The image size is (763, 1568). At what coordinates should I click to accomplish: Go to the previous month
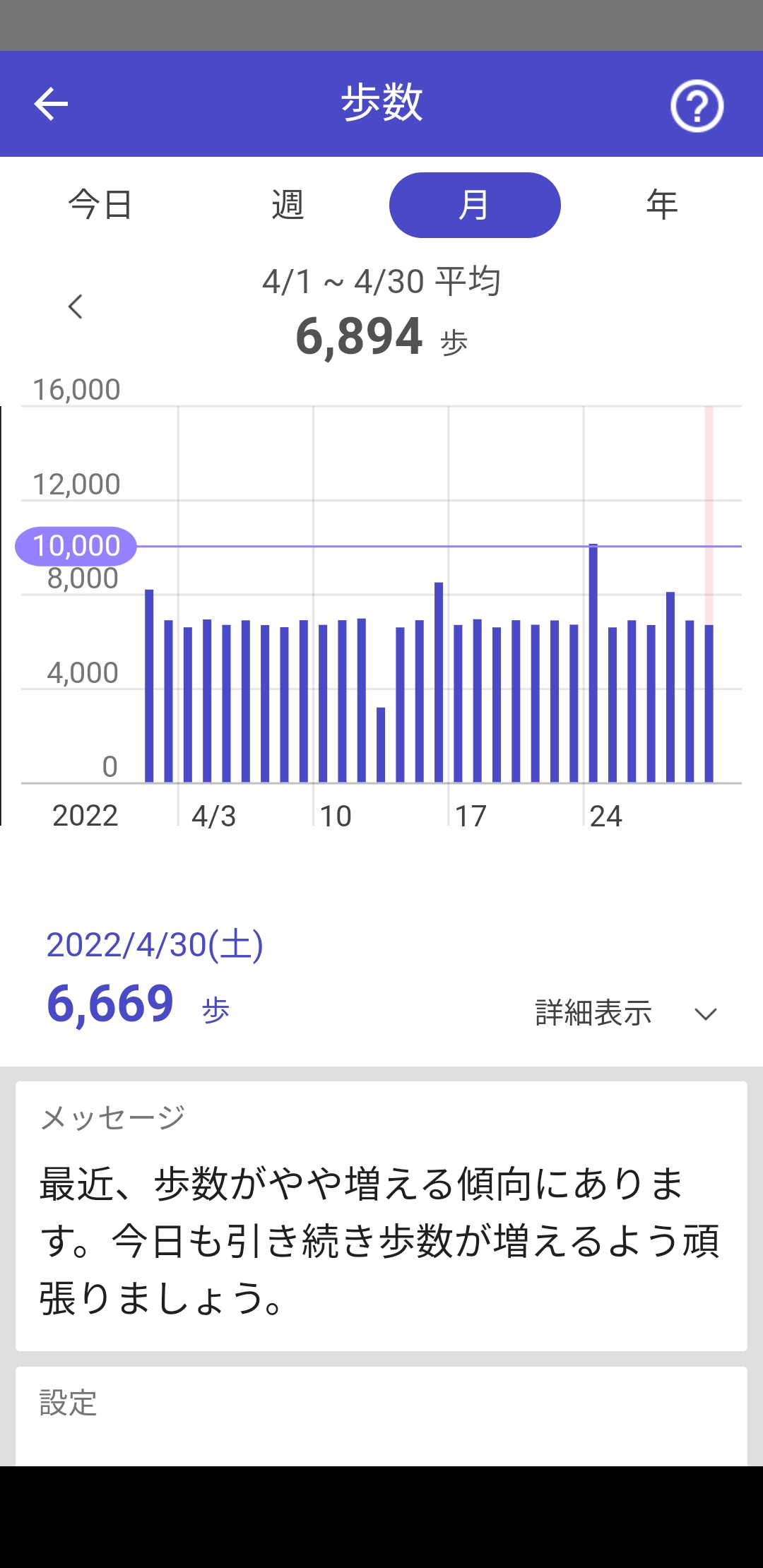(x=76, y=307)
